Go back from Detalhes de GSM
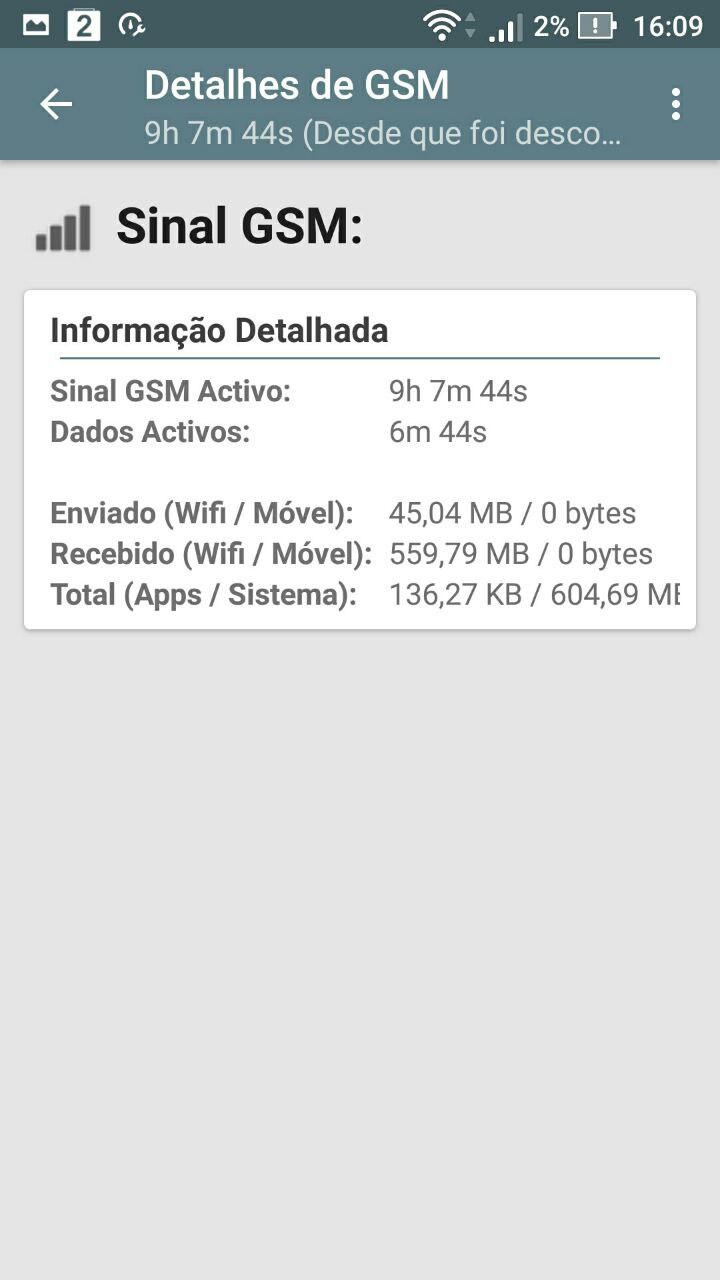Viewport: 720px width, 1280px height. 56,104
